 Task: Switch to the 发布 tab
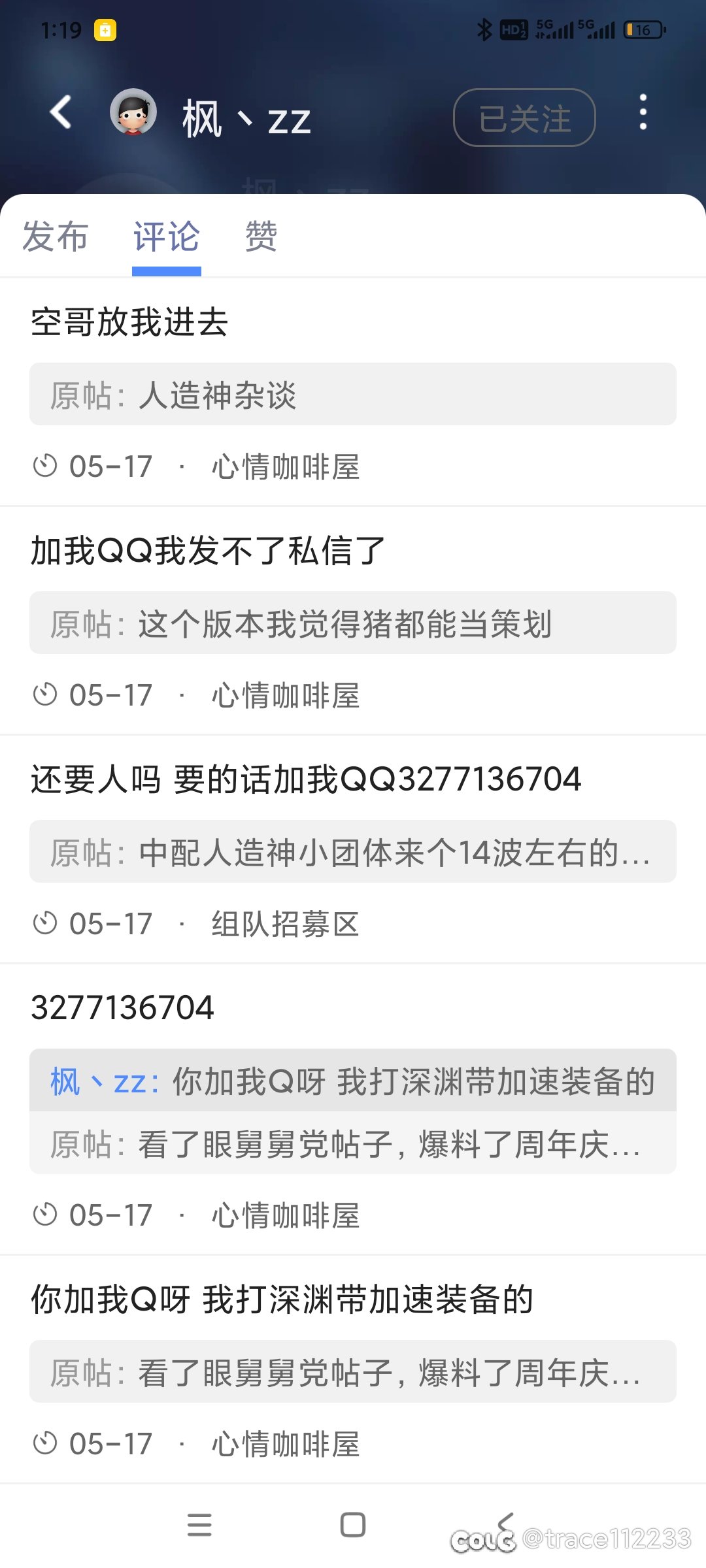coord(56,236)
